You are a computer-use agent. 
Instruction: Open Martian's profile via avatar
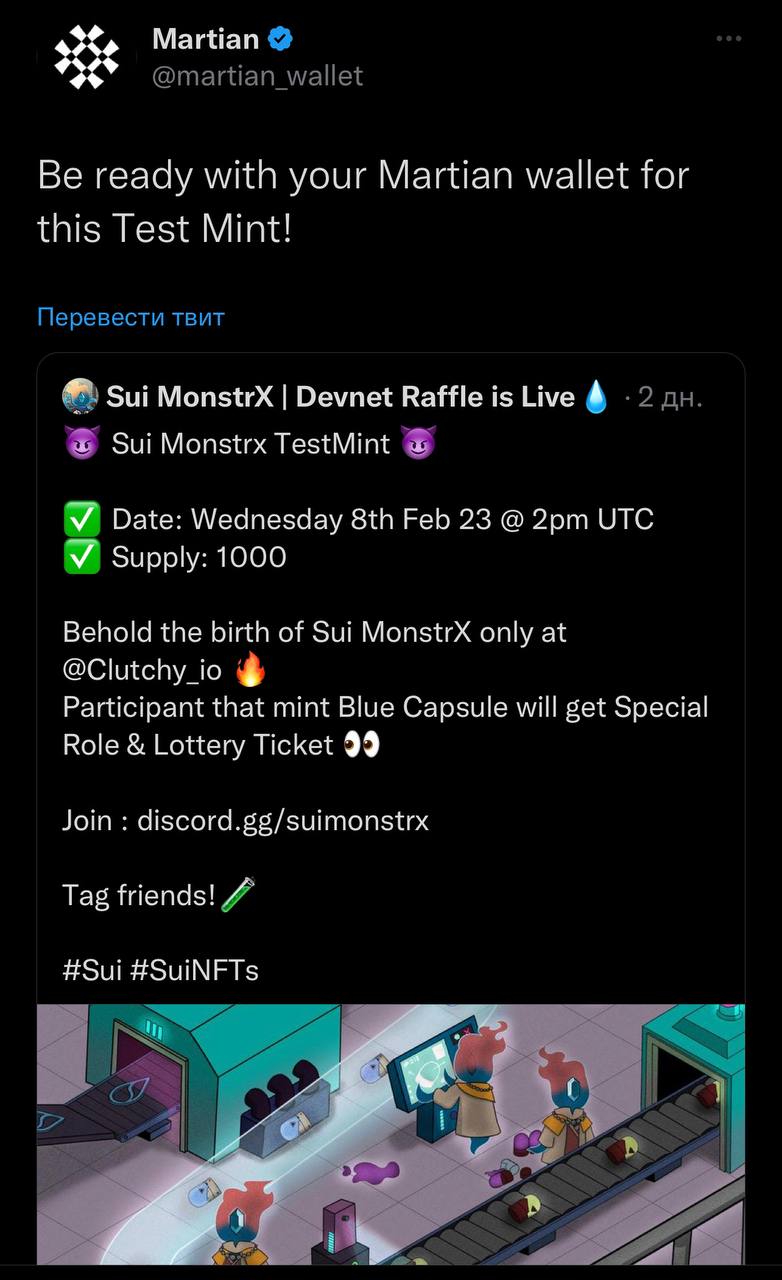[x=86, y=56]
